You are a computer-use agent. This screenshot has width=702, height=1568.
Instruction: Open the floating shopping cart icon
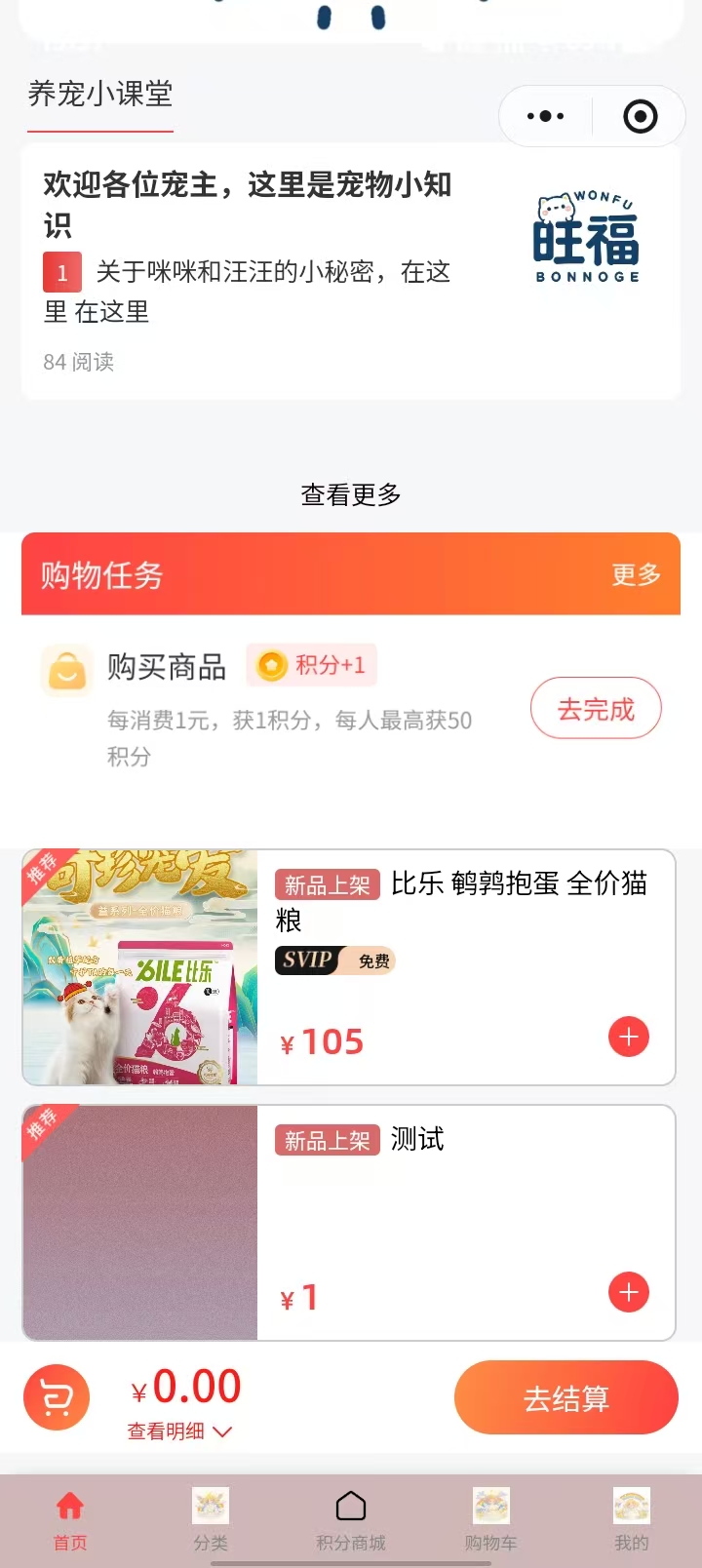pyautogui.click(x=57, y=1397)
